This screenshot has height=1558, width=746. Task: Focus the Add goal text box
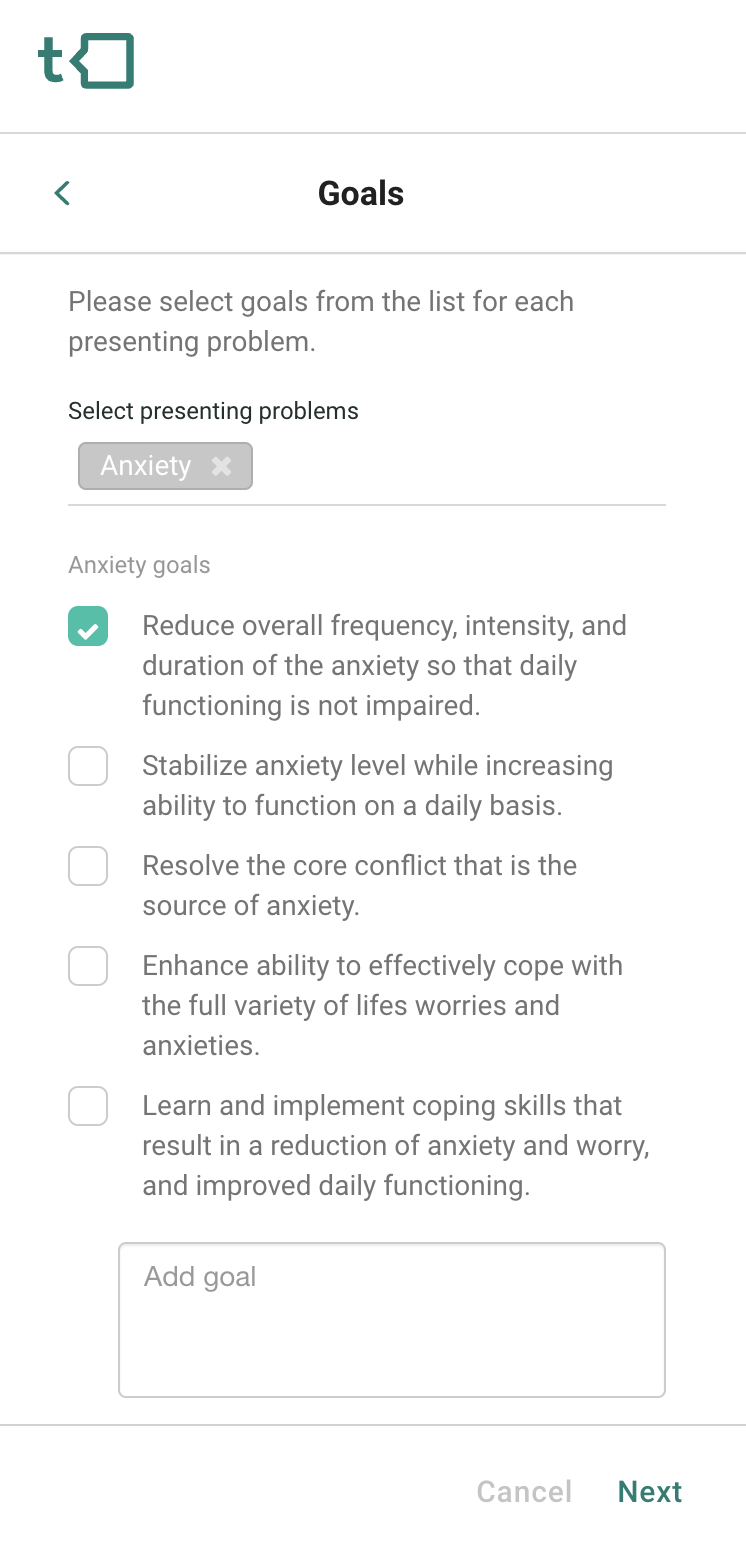click(x=391, y=1319)
